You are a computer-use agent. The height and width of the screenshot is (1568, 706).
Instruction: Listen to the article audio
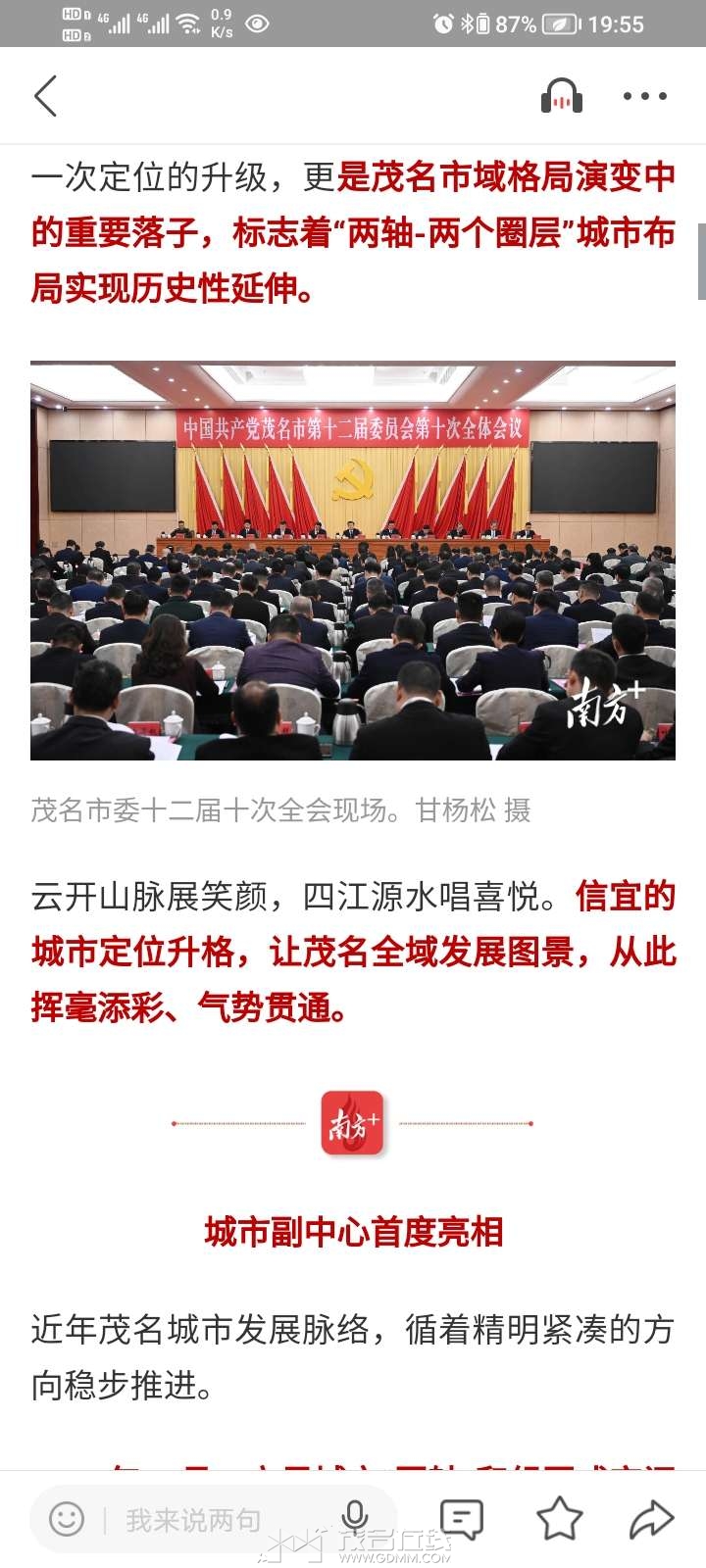click(562, 96)
